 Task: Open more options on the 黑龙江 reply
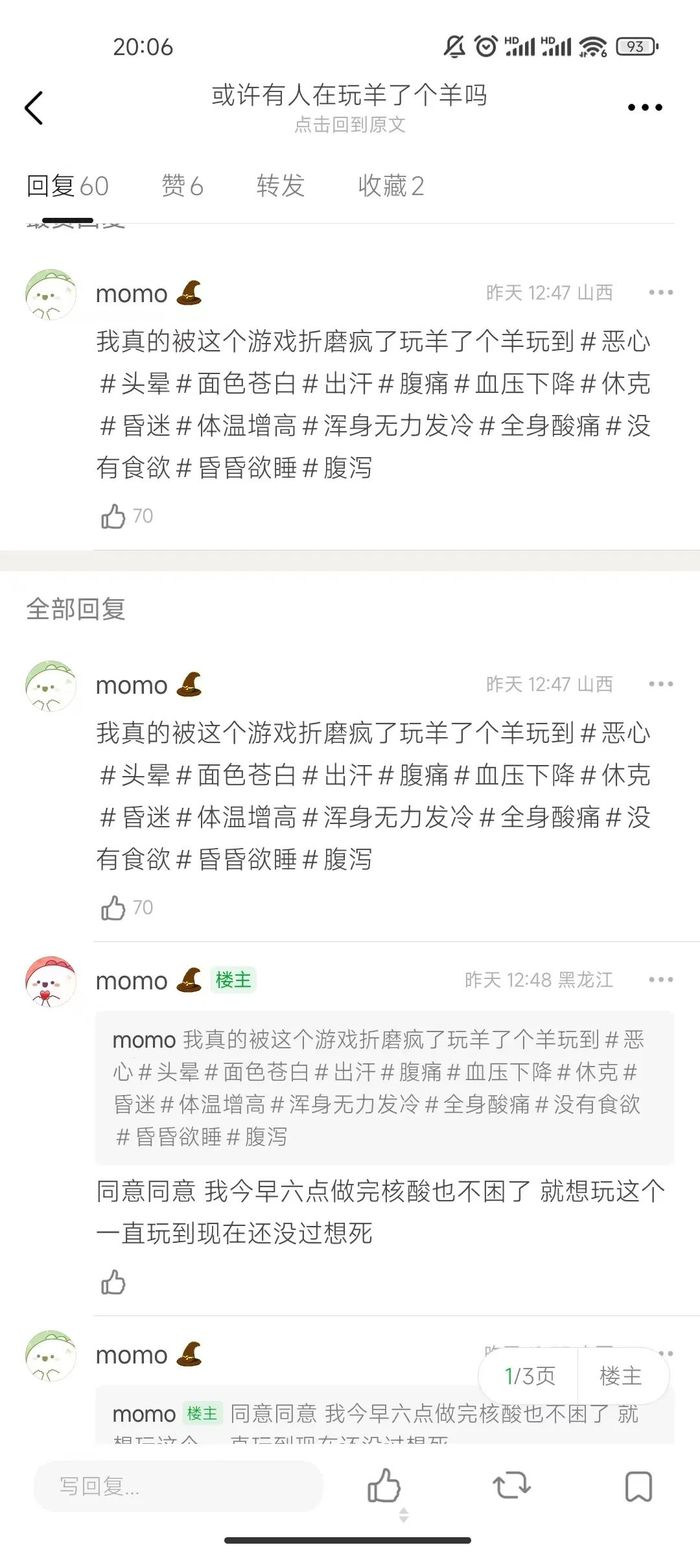coord(660,980)
